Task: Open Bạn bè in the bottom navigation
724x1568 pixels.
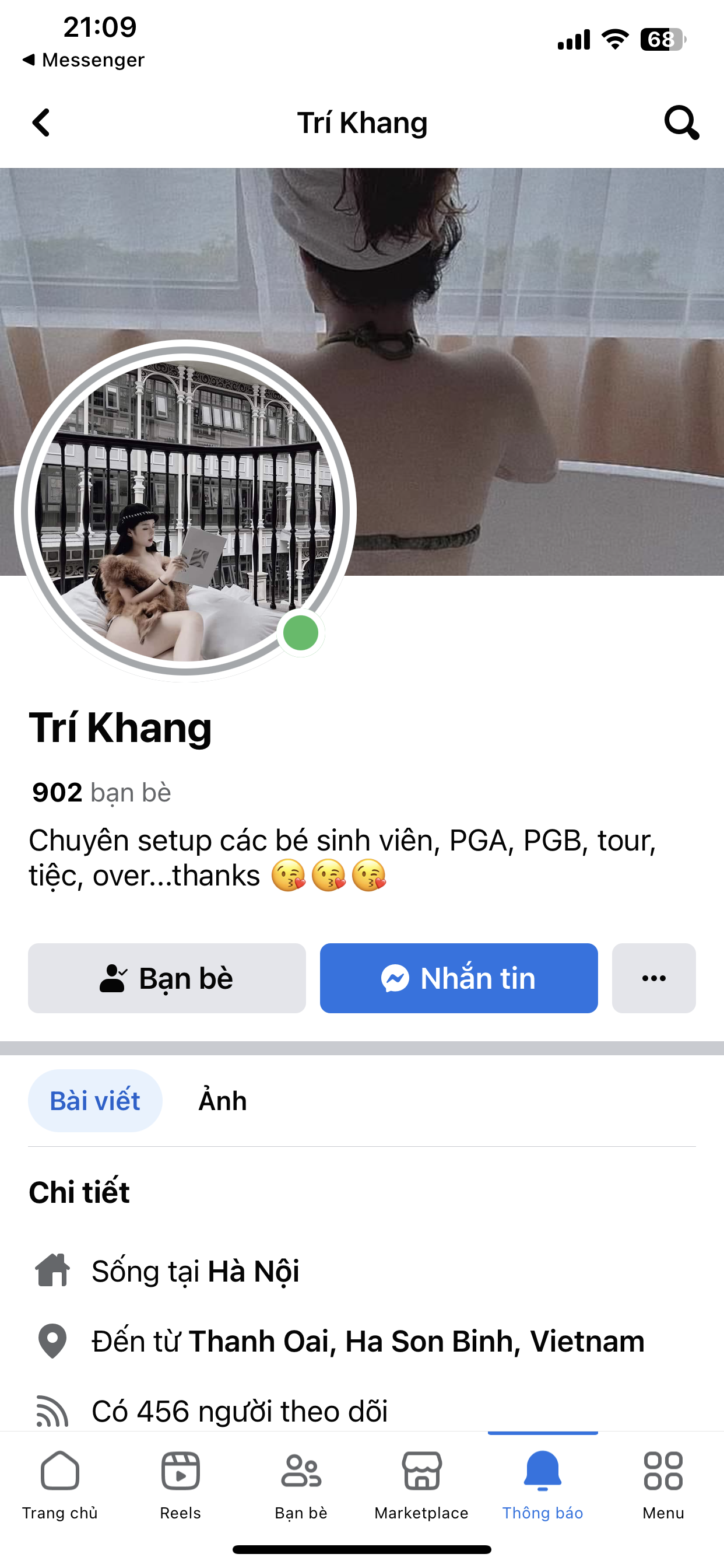Action: click(x=301, y=1484)
